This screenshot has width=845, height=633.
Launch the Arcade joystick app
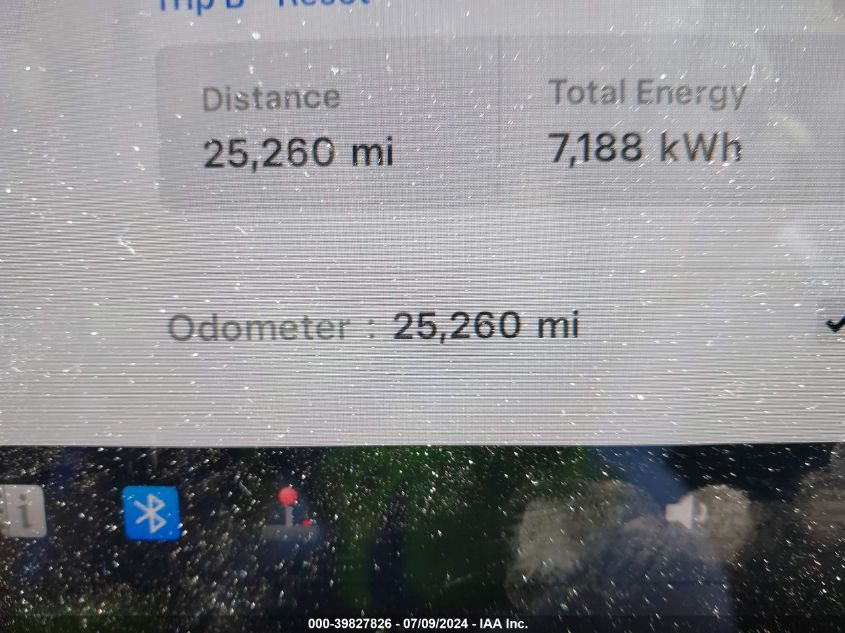tap(290, 512)
